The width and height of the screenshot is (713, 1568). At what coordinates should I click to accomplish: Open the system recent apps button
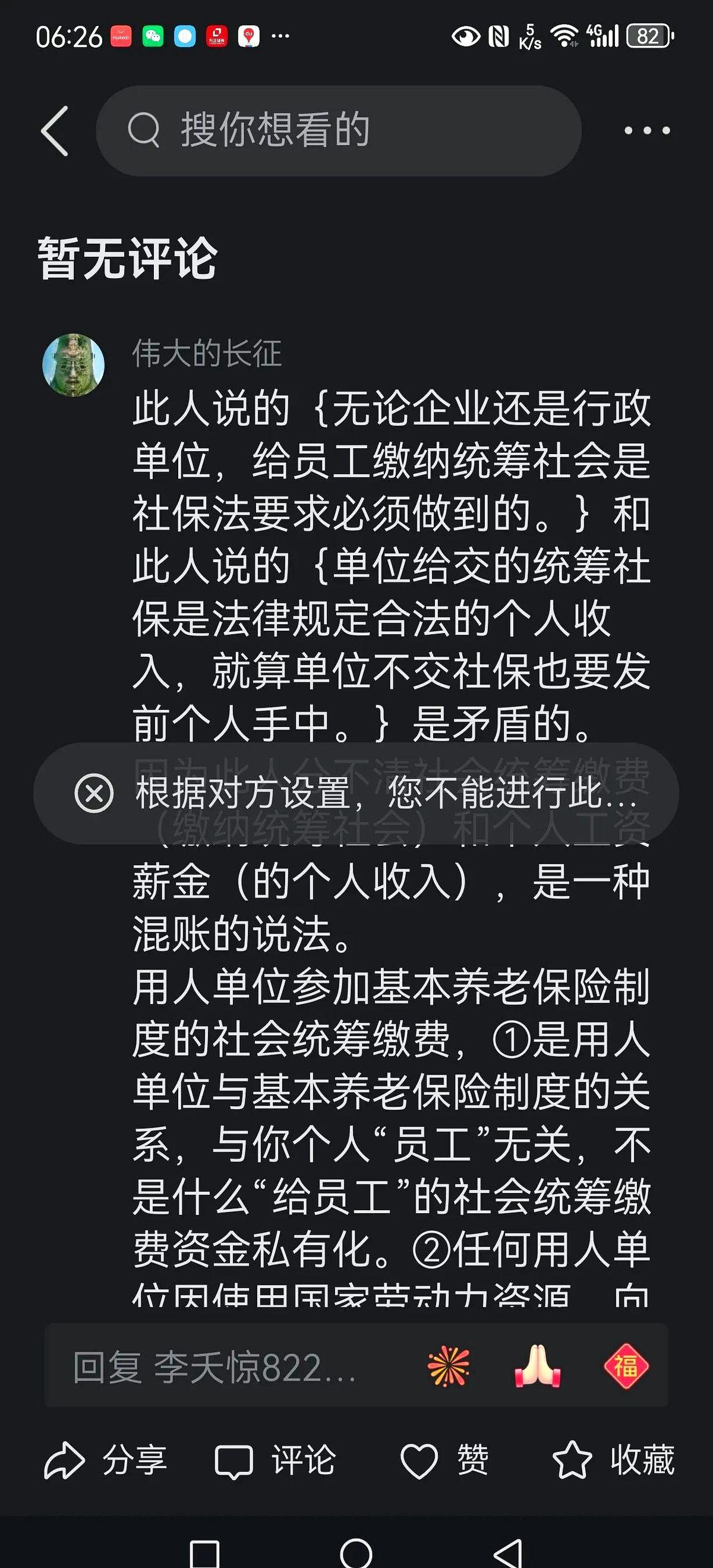coord(204,1553)
